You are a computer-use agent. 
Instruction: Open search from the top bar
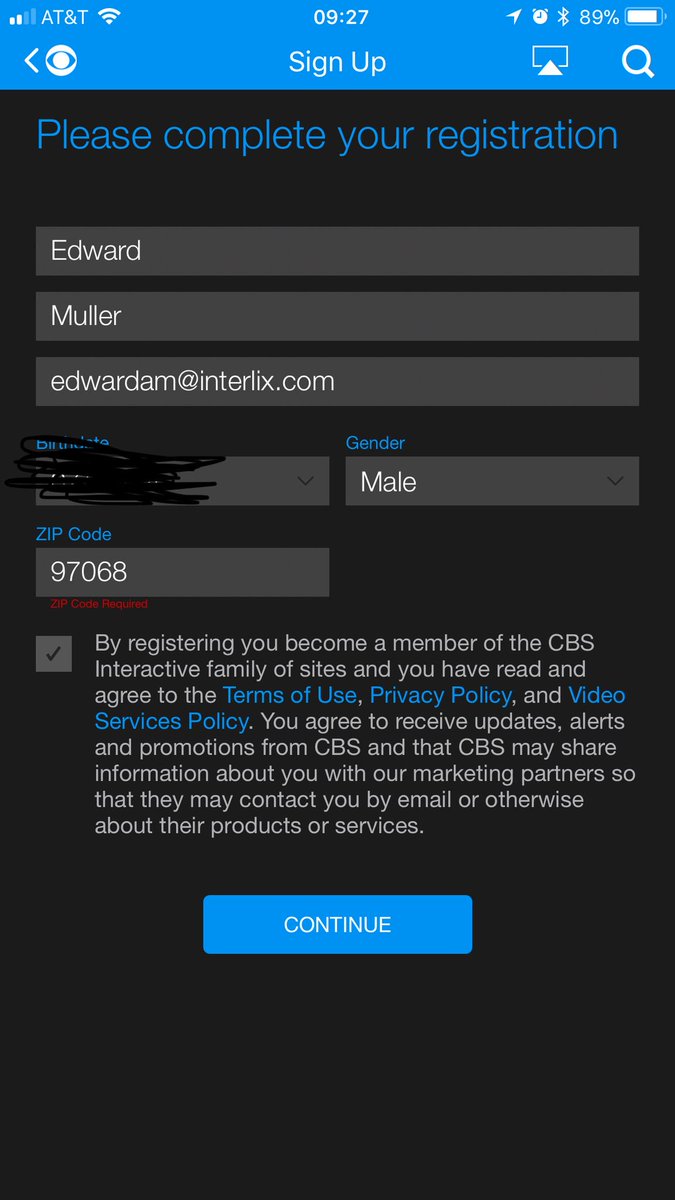coord(637,62)
